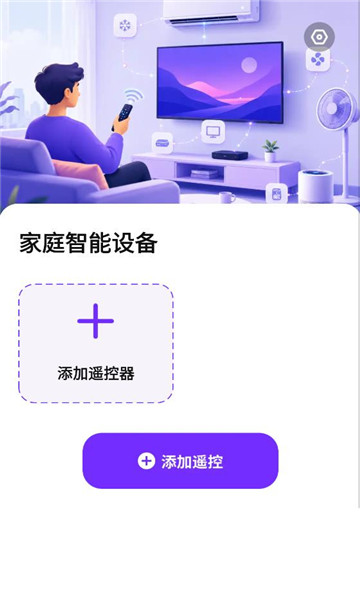Tap the 添加遥控器 dashed card
The width and height of the screenshot is (360, 600).
[x=96, y=343]
